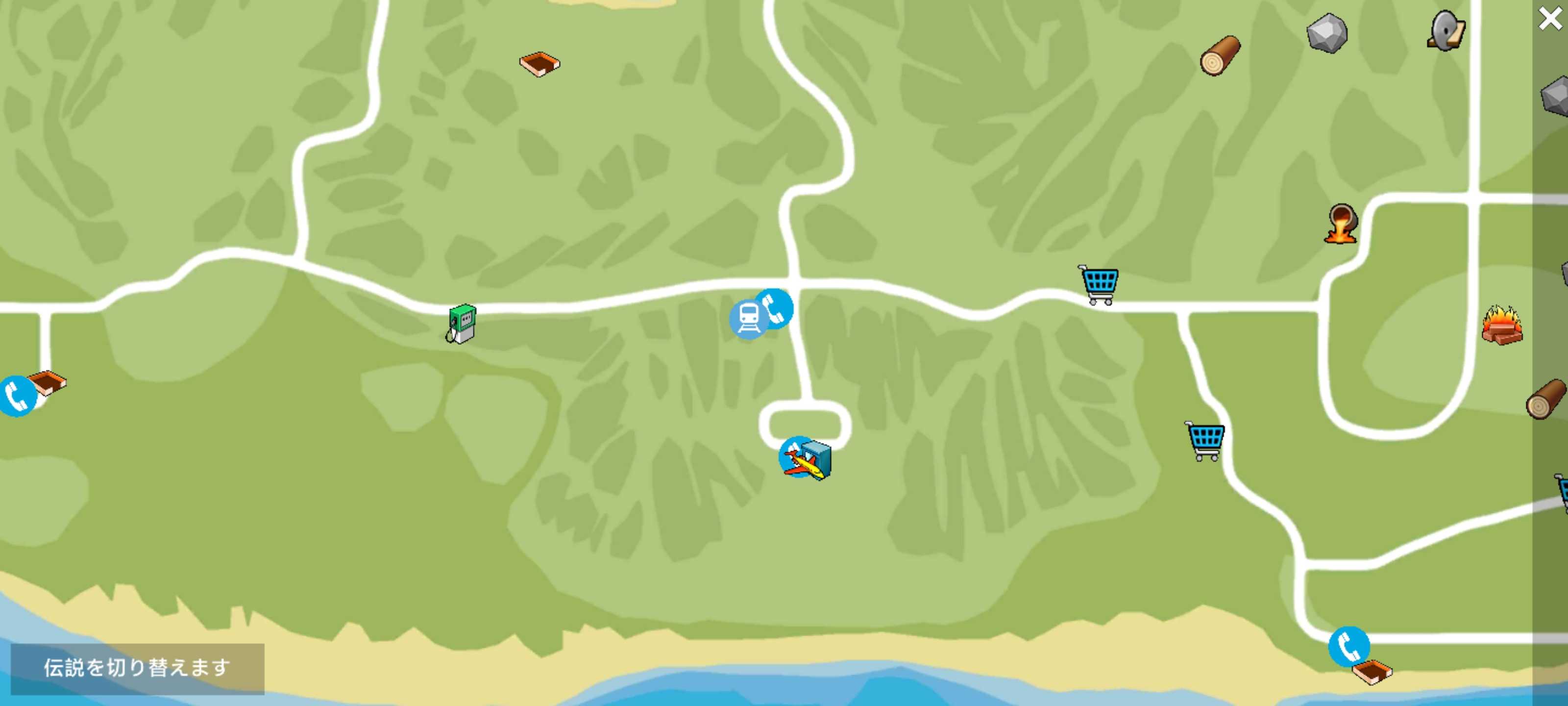Select the airplane airport marker
1568x706 pixels.
pos(804,458)
